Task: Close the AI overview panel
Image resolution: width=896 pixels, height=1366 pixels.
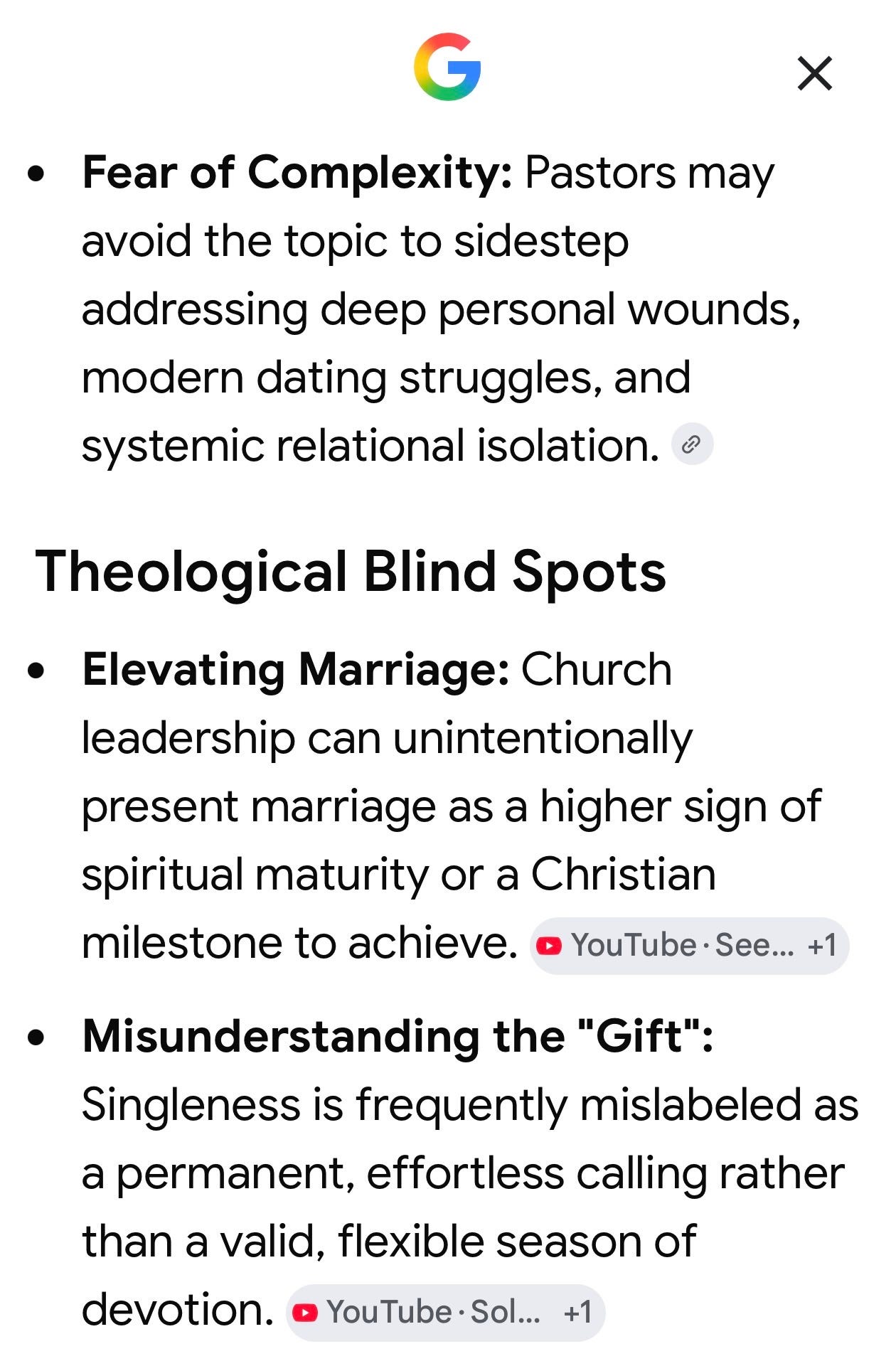Action: tap(814, 74)
